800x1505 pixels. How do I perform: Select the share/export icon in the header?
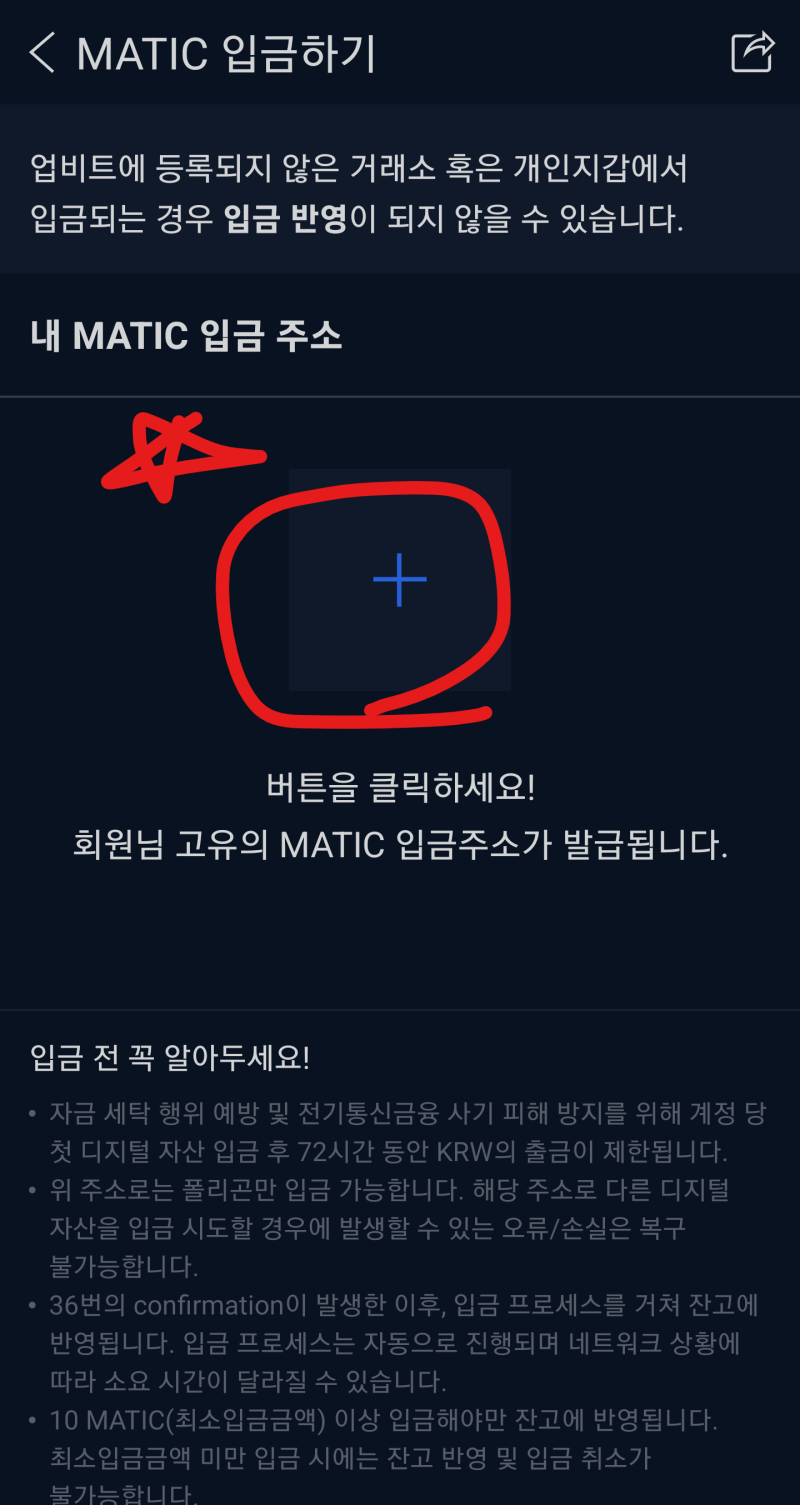752,52
